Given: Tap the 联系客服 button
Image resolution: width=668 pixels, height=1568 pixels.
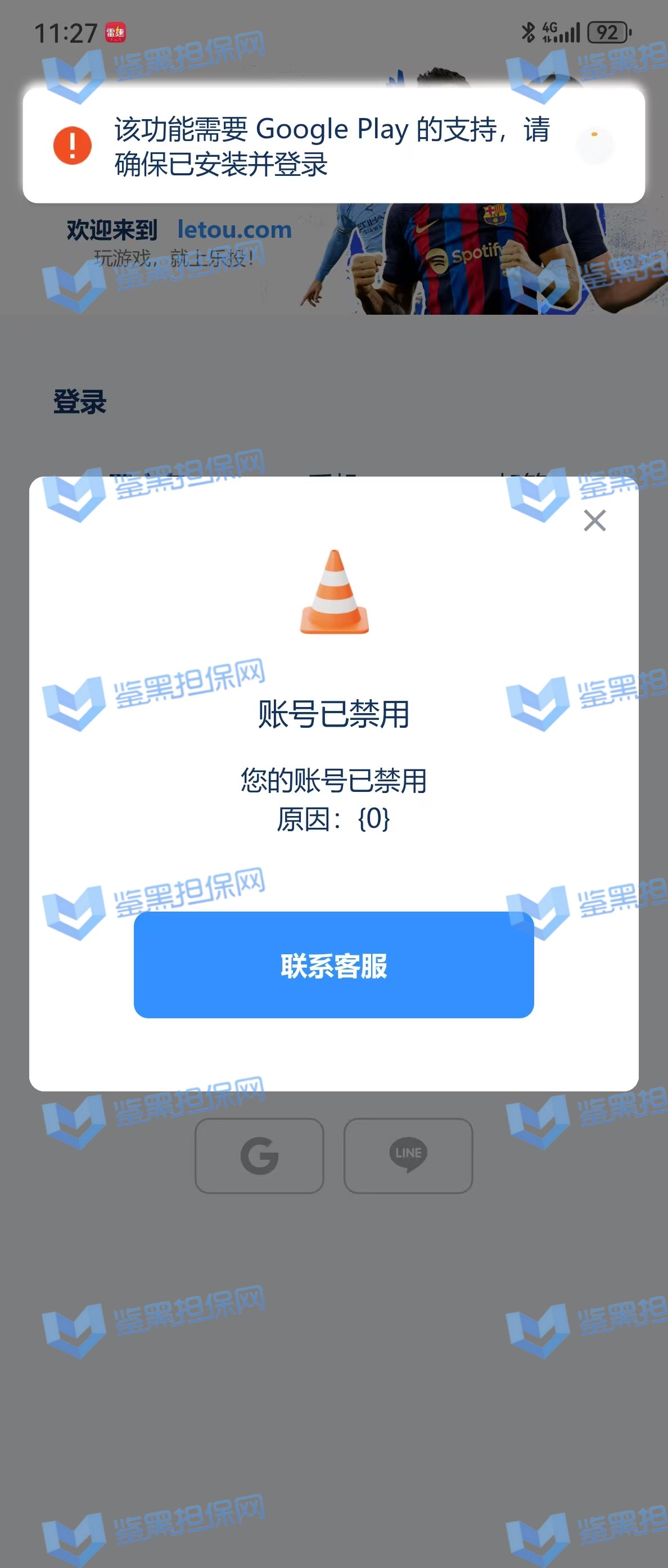Looking at the screenshot, I should (x=333, y=965).
